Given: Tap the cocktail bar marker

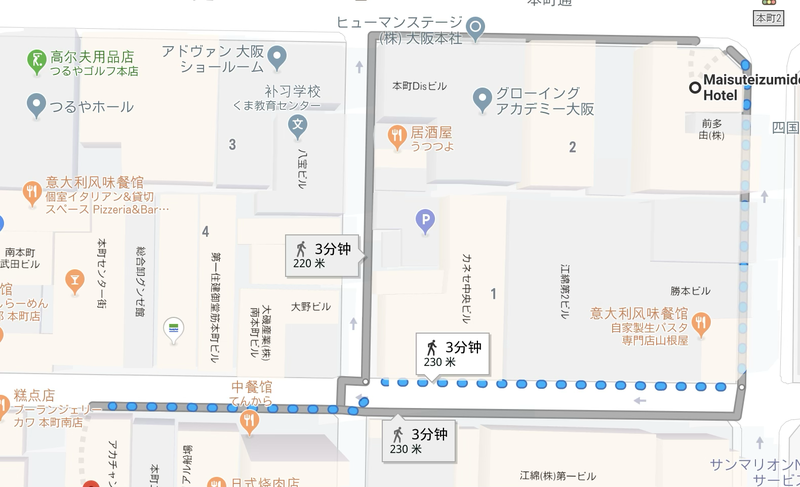Looking at the screenshot, I should (73, 277).
